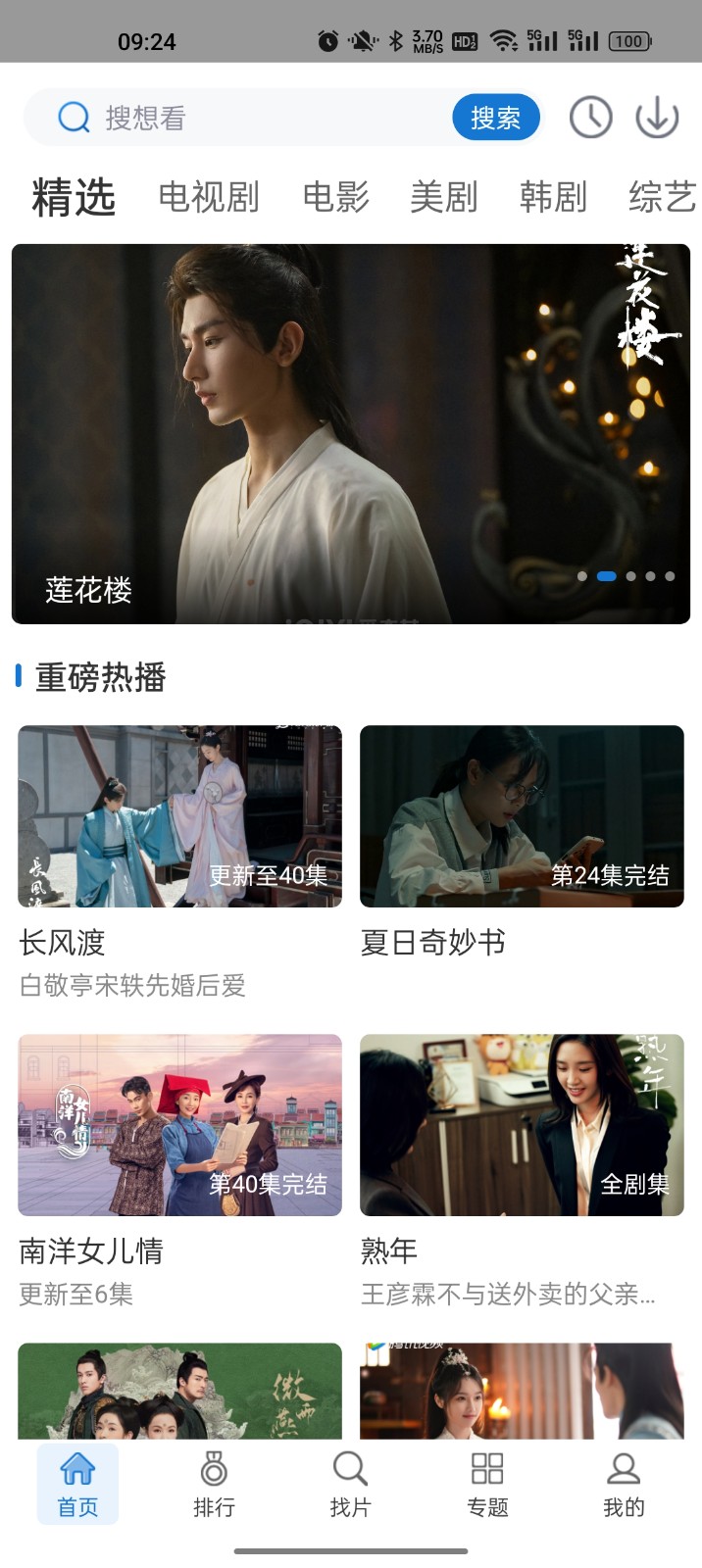Open watch history clock icon

coord(590,119)
